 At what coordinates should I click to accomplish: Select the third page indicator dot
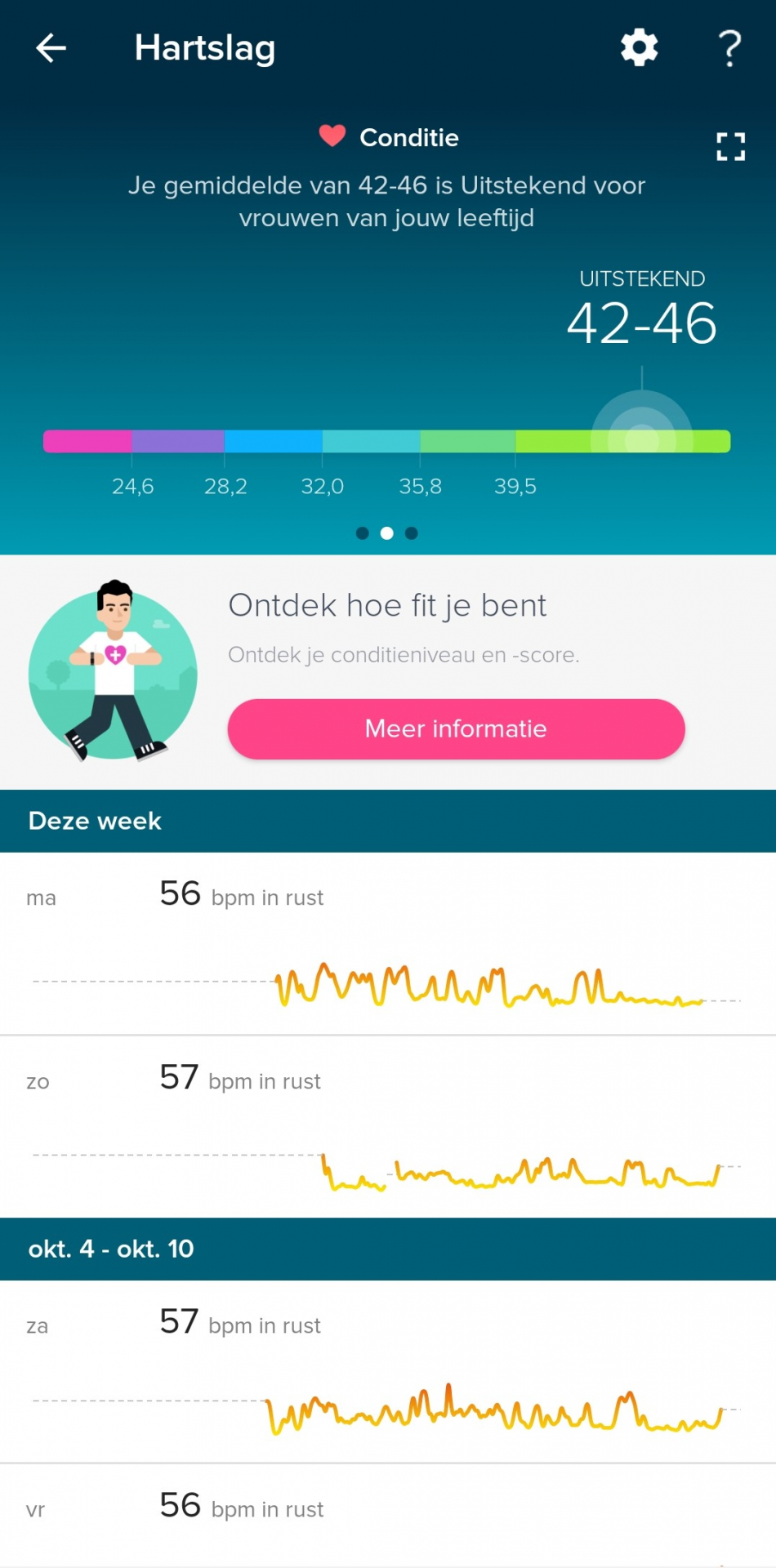coord(412,533)
